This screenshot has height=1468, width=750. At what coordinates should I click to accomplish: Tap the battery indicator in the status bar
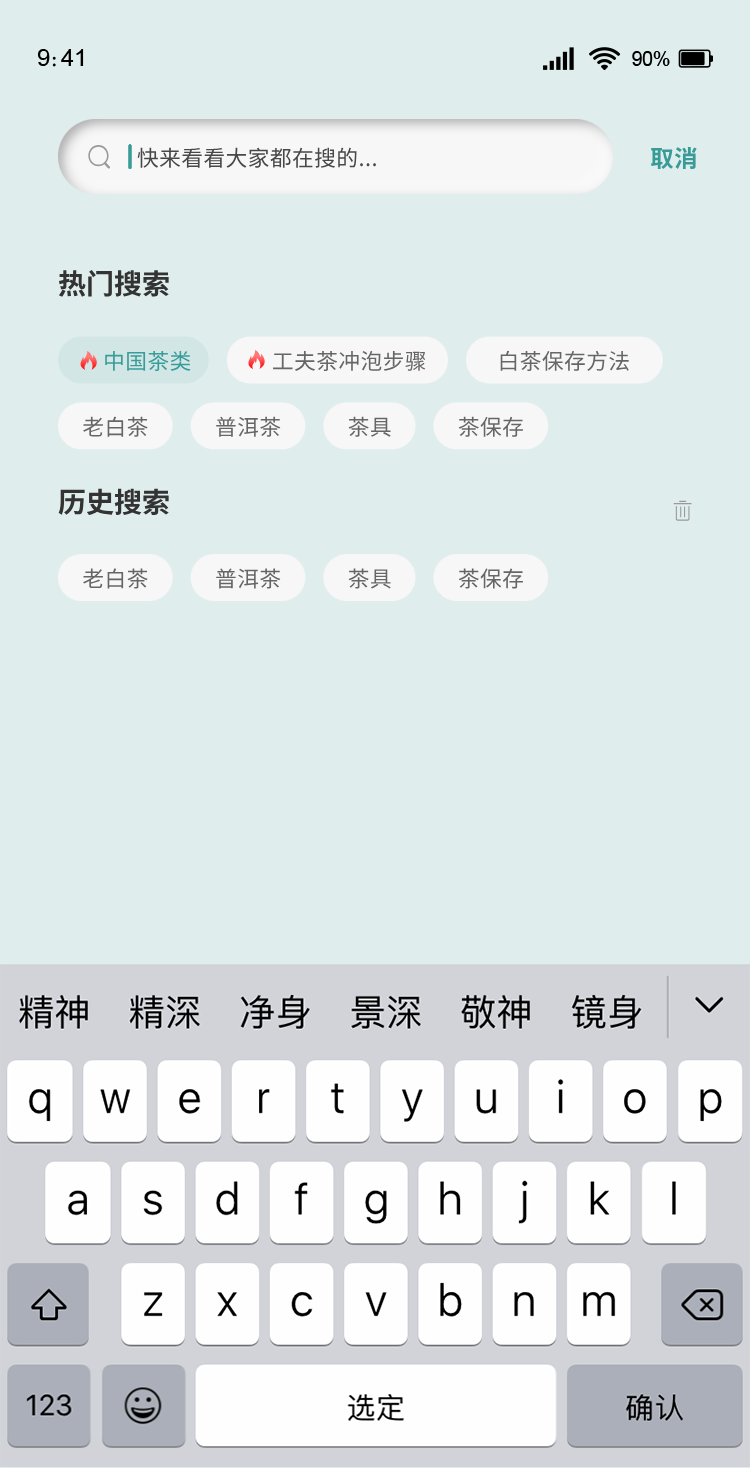coord(692,59)
